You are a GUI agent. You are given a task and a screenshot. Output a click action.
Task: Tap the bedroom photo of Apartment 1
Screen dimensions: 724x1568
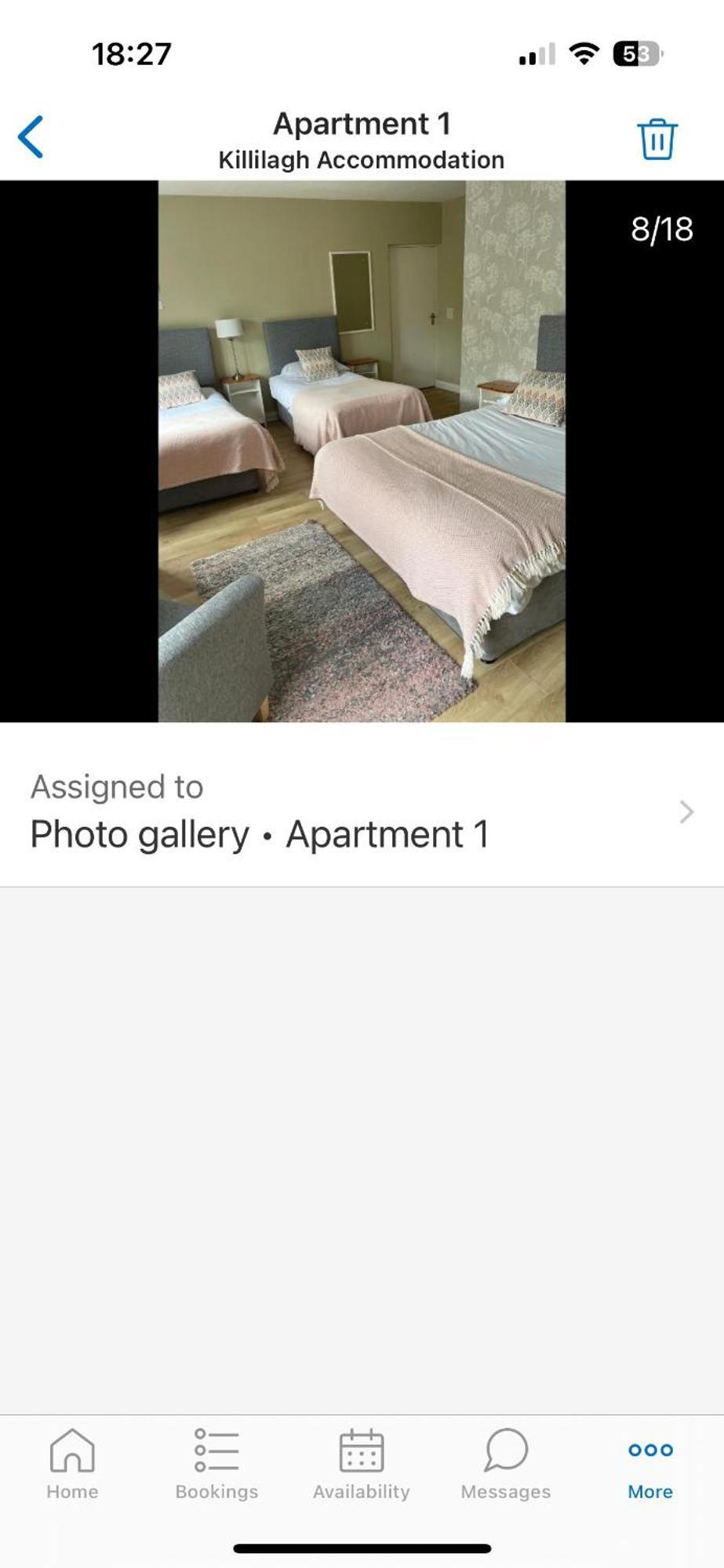coord(362,452)
